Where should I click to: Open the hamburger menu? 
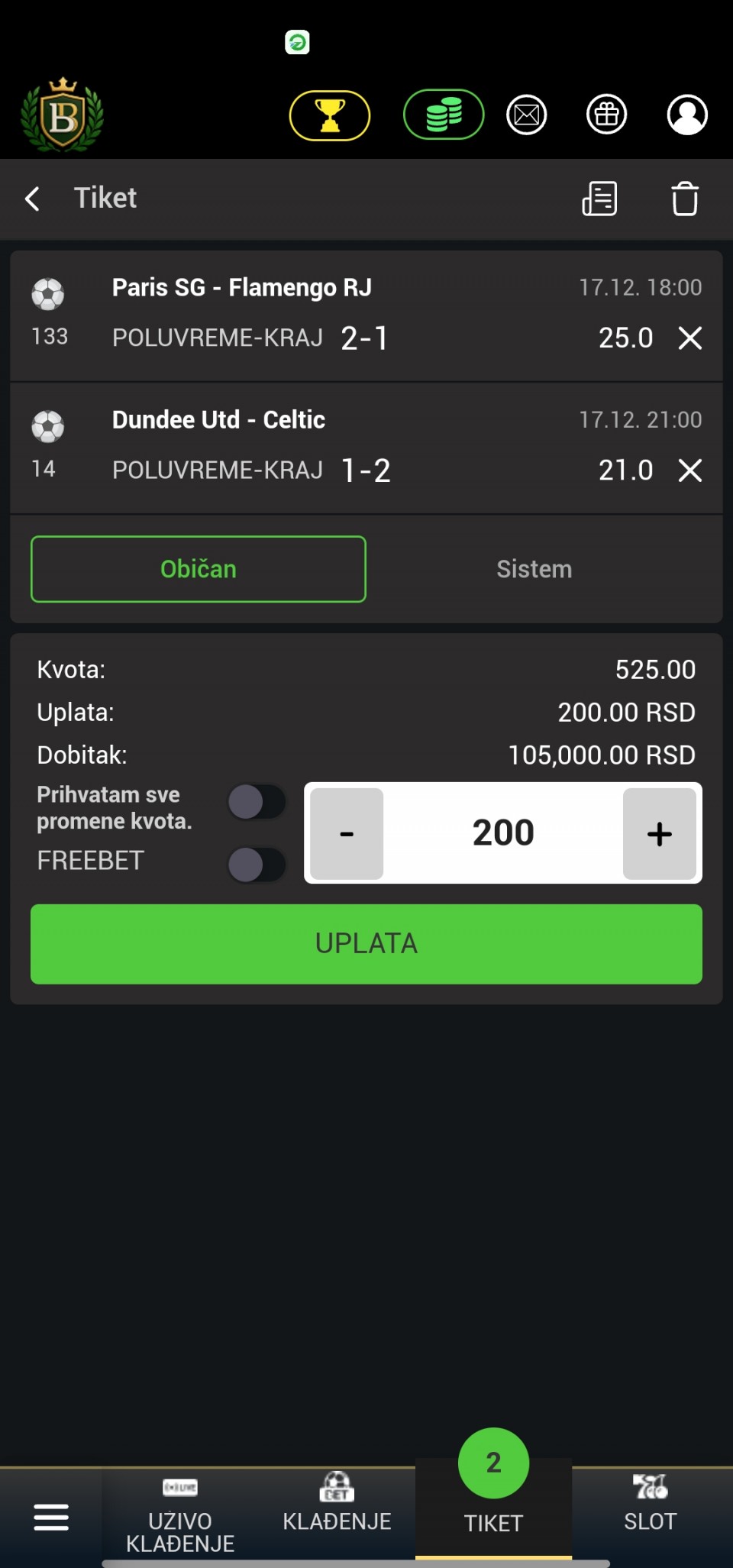tap(51, 1517)
